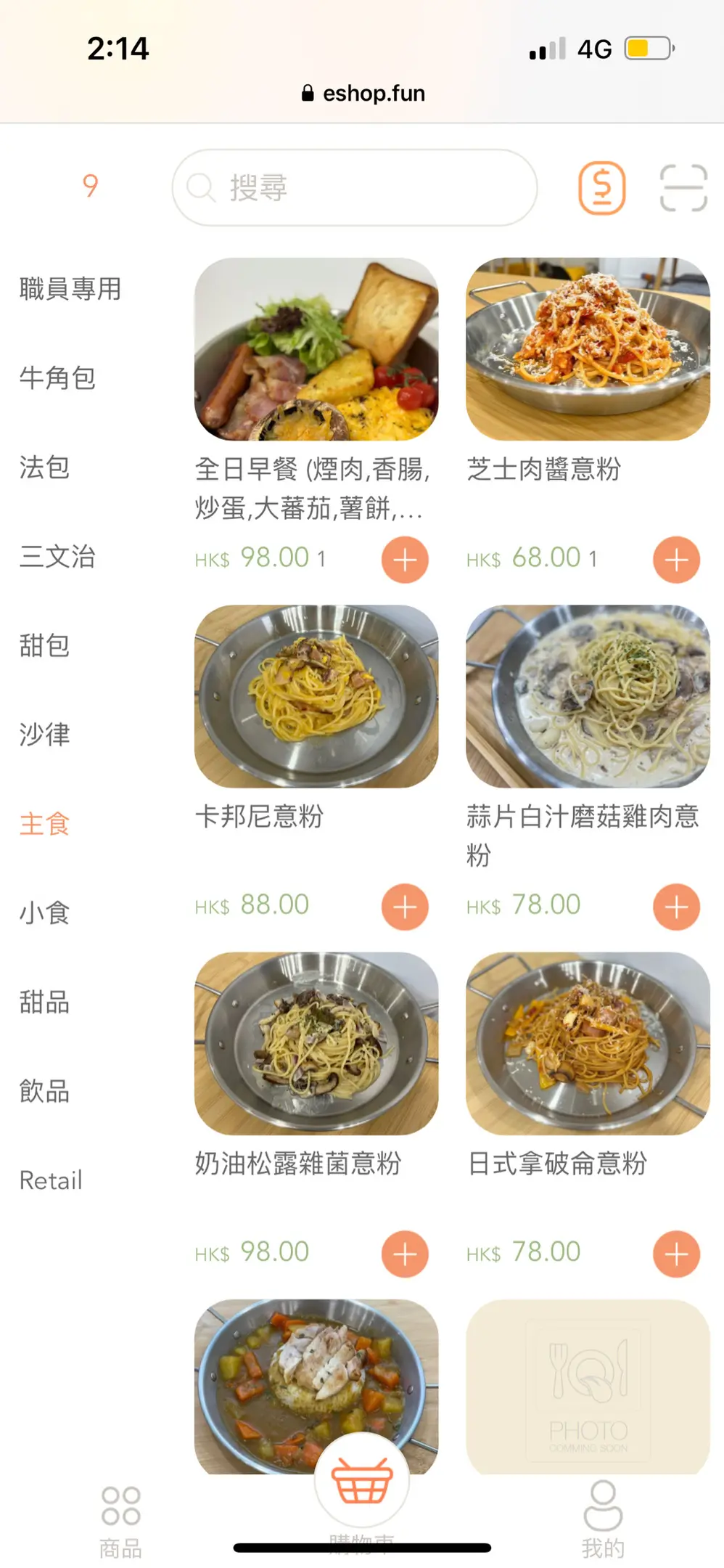Add 蒜片白汁磨菇雞肉意粉 to the cart
This screenshot has width=724, height=1568.
(x=676, y=907)
